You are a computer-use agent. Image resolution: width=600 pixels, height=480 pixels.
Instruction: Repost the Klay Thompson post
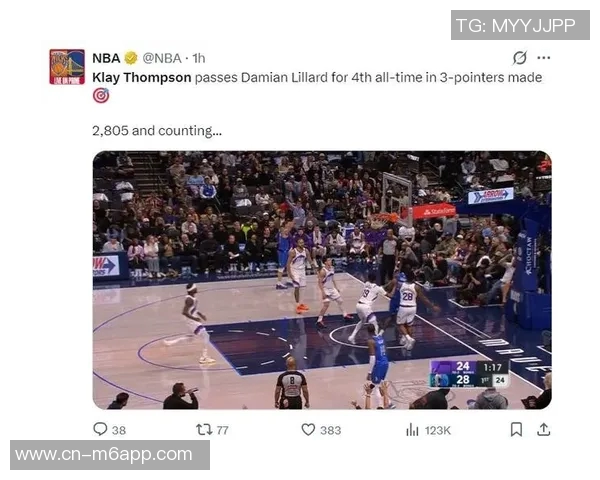point(204,429)
